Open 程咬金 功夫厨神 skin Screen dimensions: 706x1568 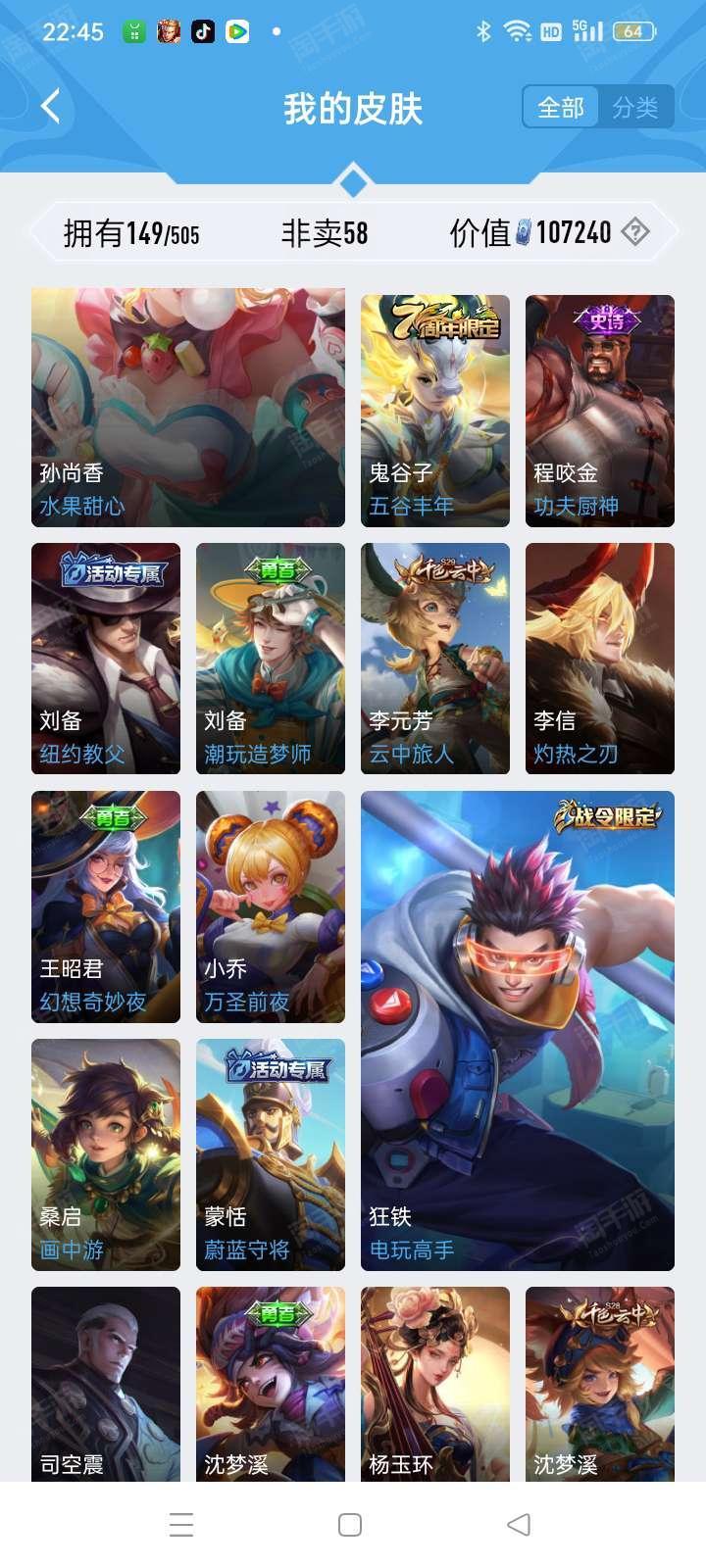pos(600,411)
